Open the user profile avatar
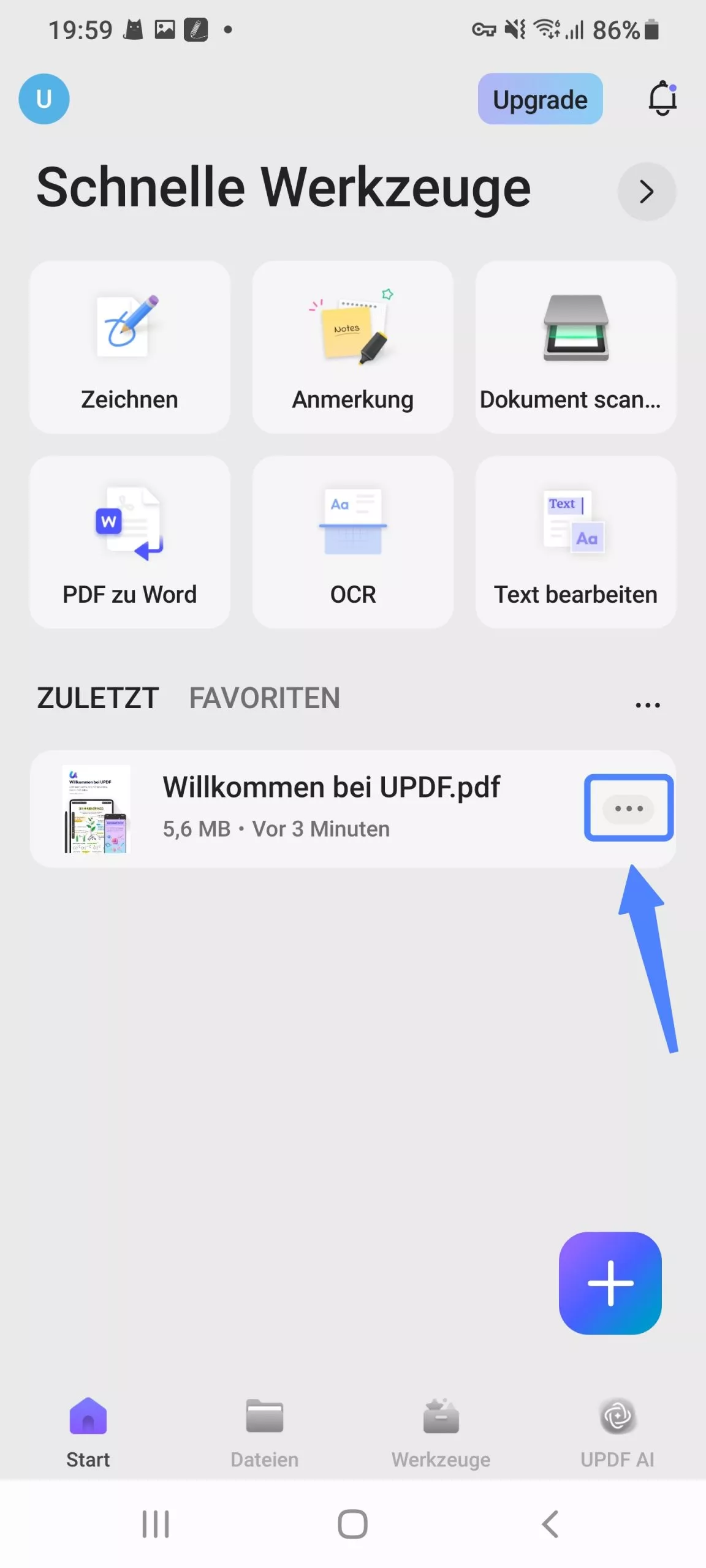 (x=44, y=99)
